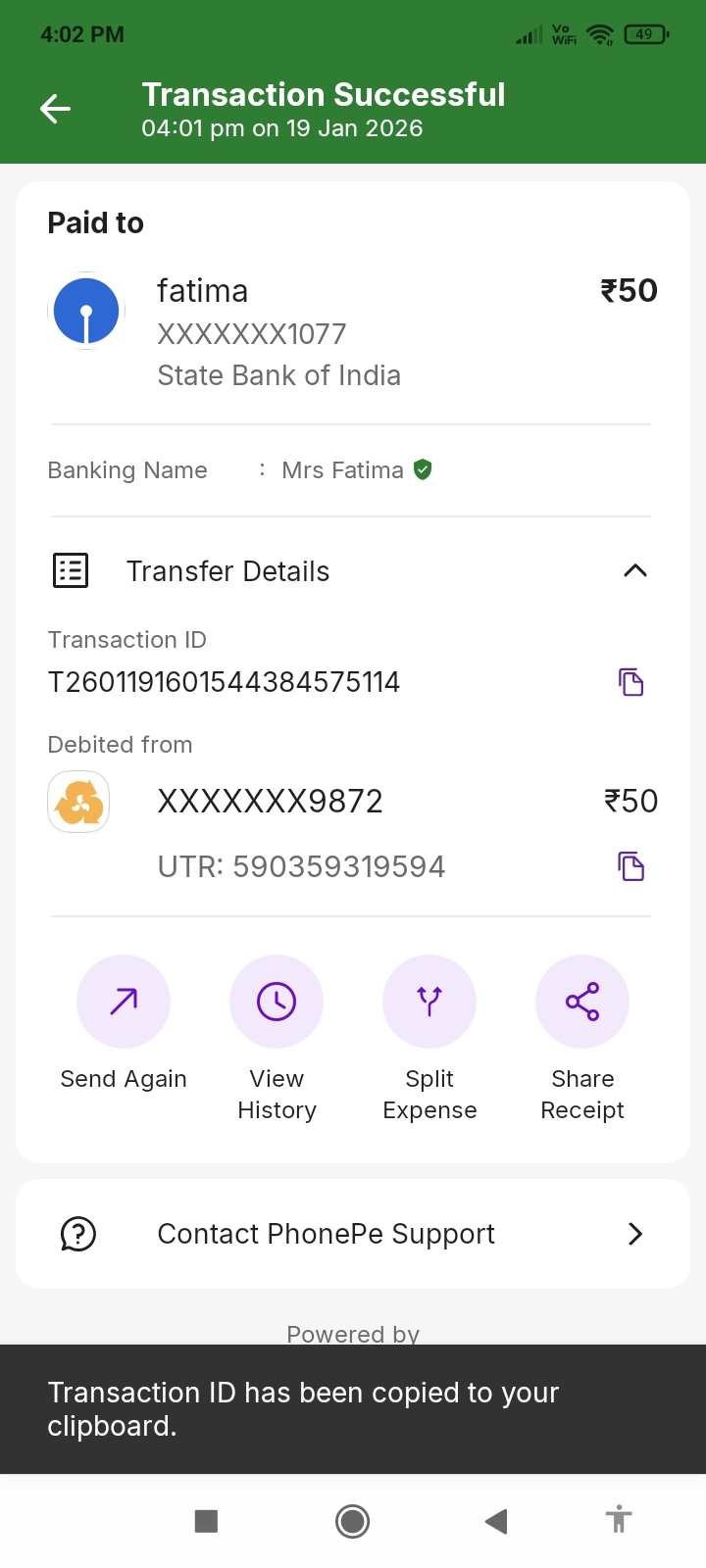Copy the Transaction ID
Image resolution: width=706 pixels, height=1568 pixels.
tap(631, 682)
